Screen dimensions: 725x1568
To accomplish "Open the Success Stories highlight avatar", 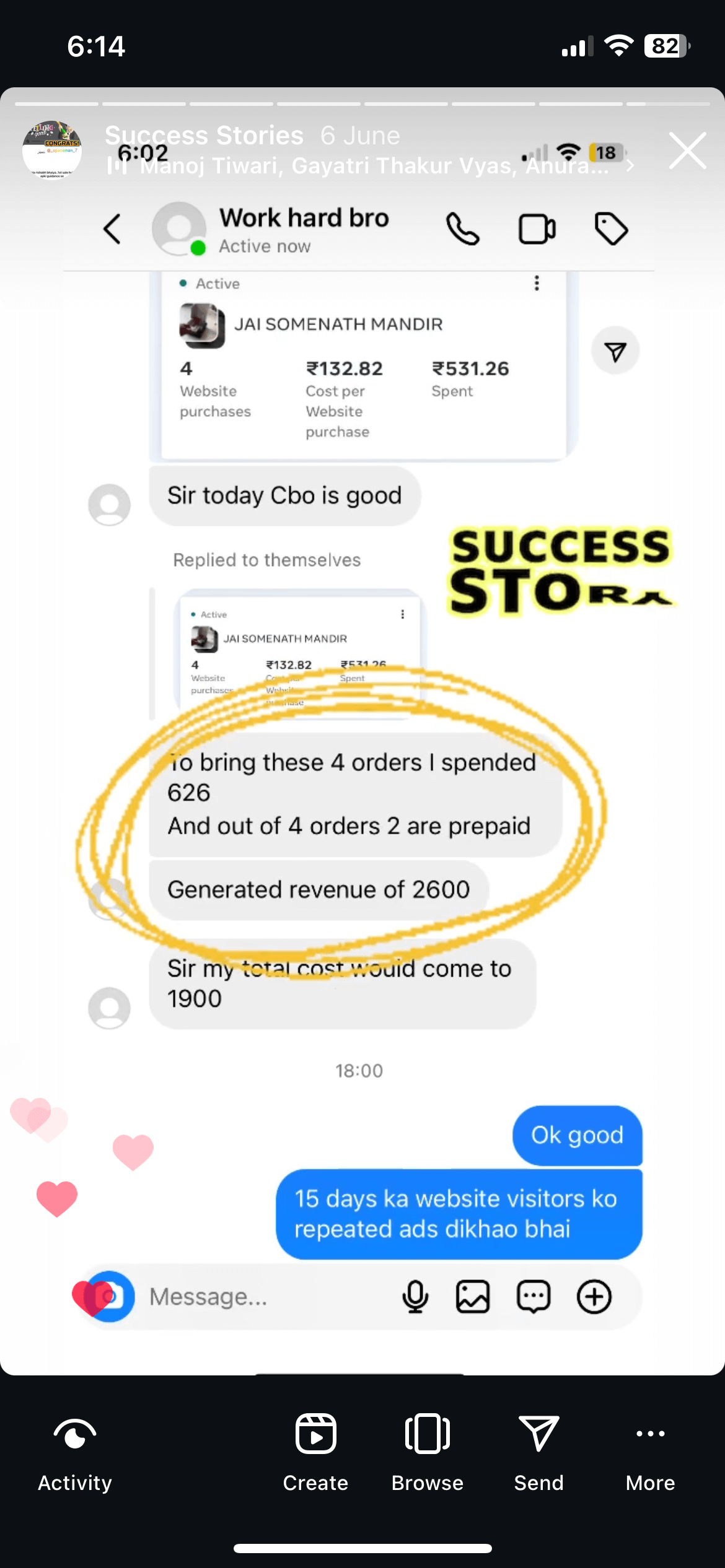I will [52, 149].
